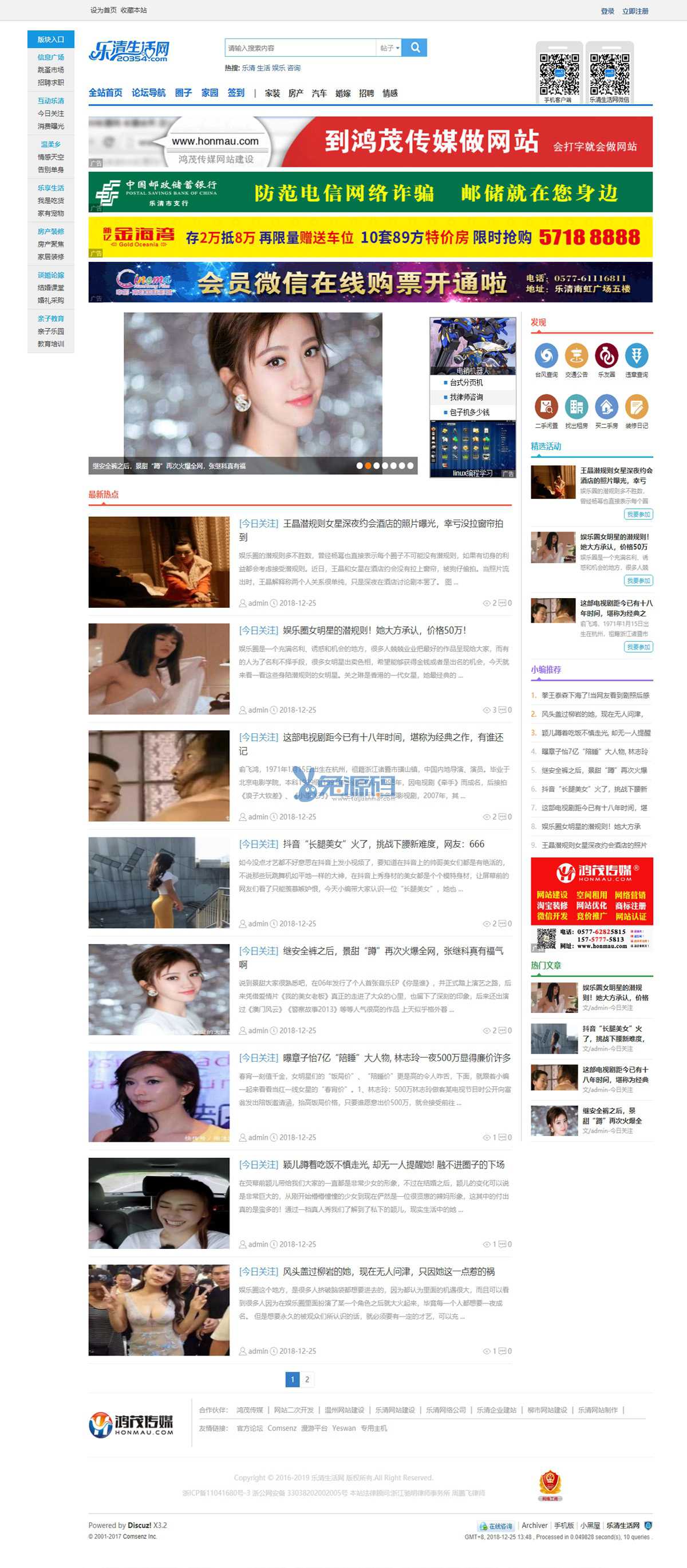Image resolution: width=687 pixels, height=1568 pixels.
Task: Open the 装修日记 discovery icon
Action: [x=637, y=411]
